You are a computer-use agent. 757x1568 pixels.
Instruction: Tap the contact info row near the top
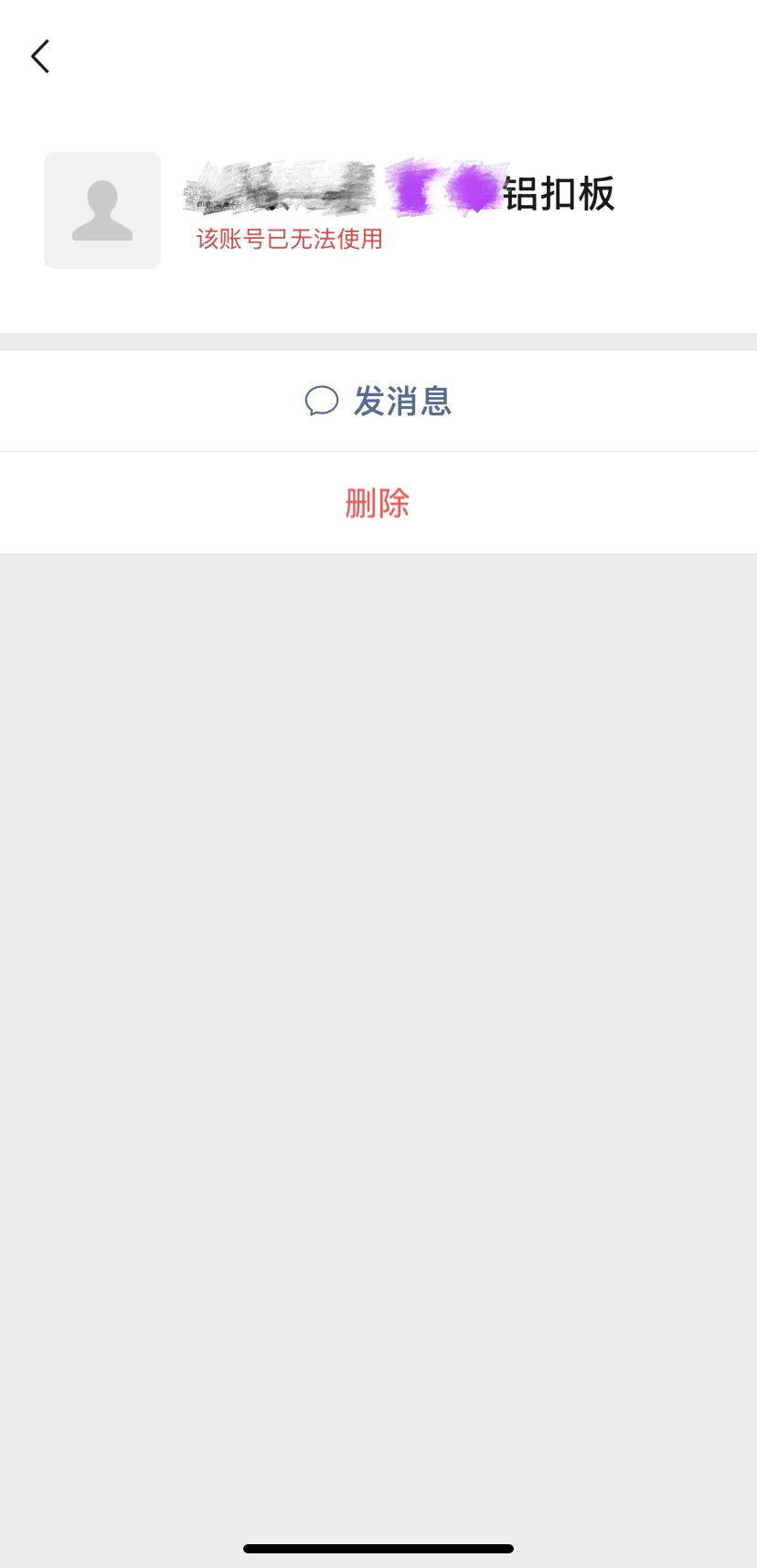pyautogui.click(x=378, y=209)
